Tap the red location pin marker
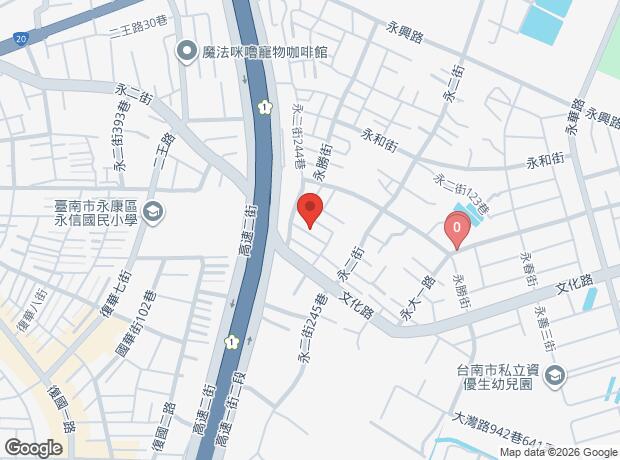This screenshot has height=460, width=620. coord(310,211)
